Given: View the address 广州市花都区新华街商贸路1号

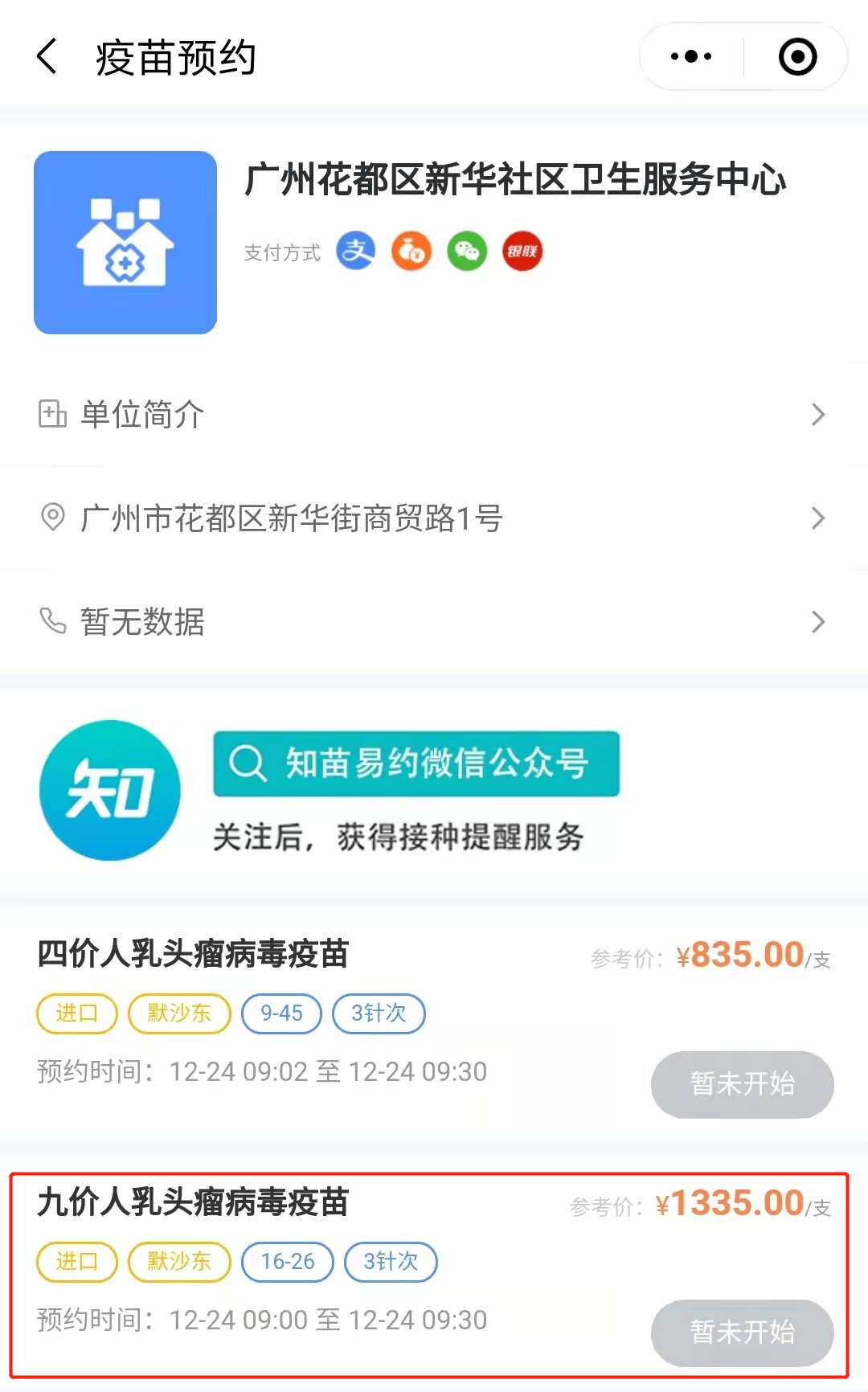Looking at the screenshot, I should click(x=434, y=518).
